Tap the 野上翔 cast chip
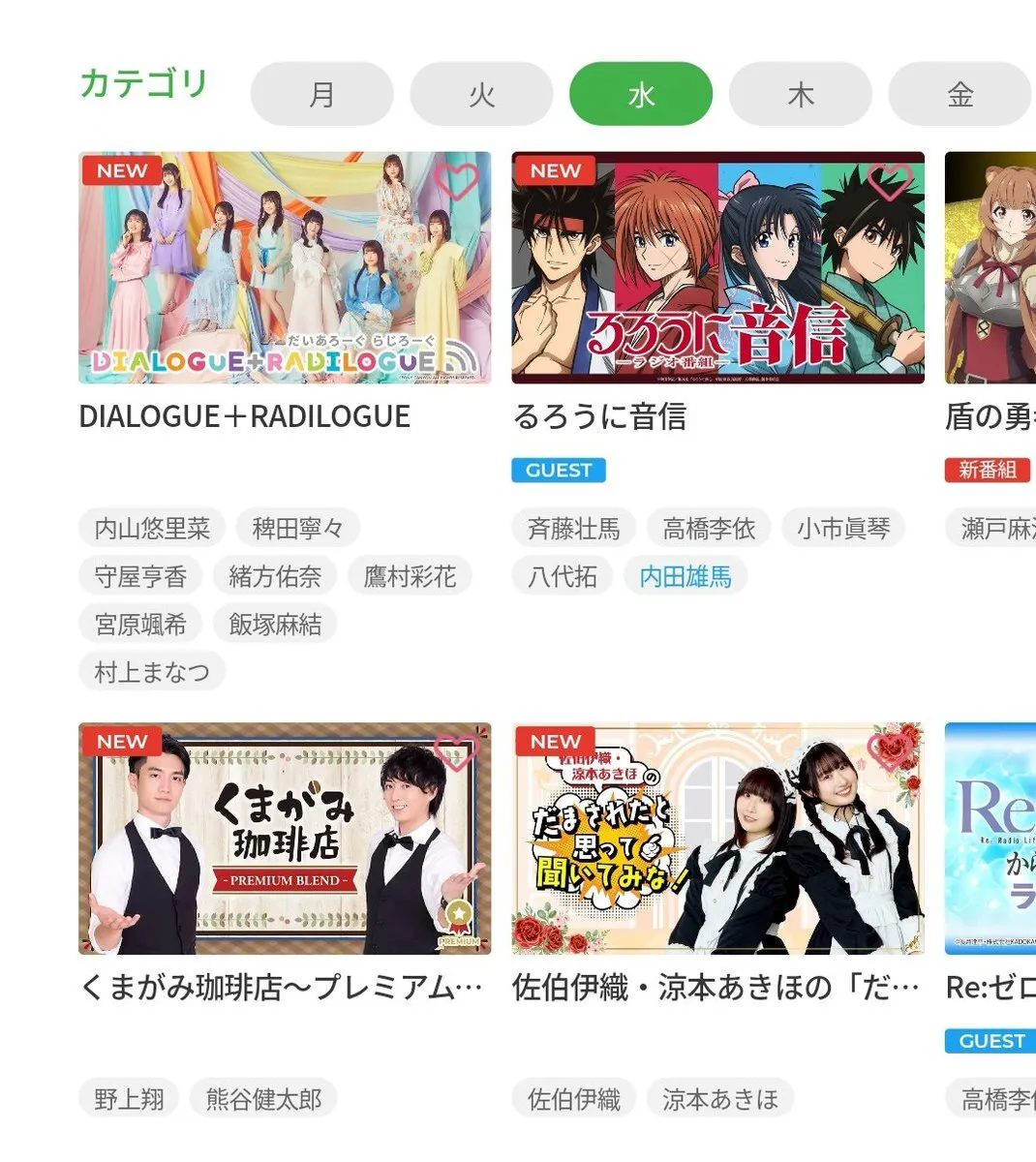The height and width of the screenshot is (1162, 1036). click(129, 1099)
